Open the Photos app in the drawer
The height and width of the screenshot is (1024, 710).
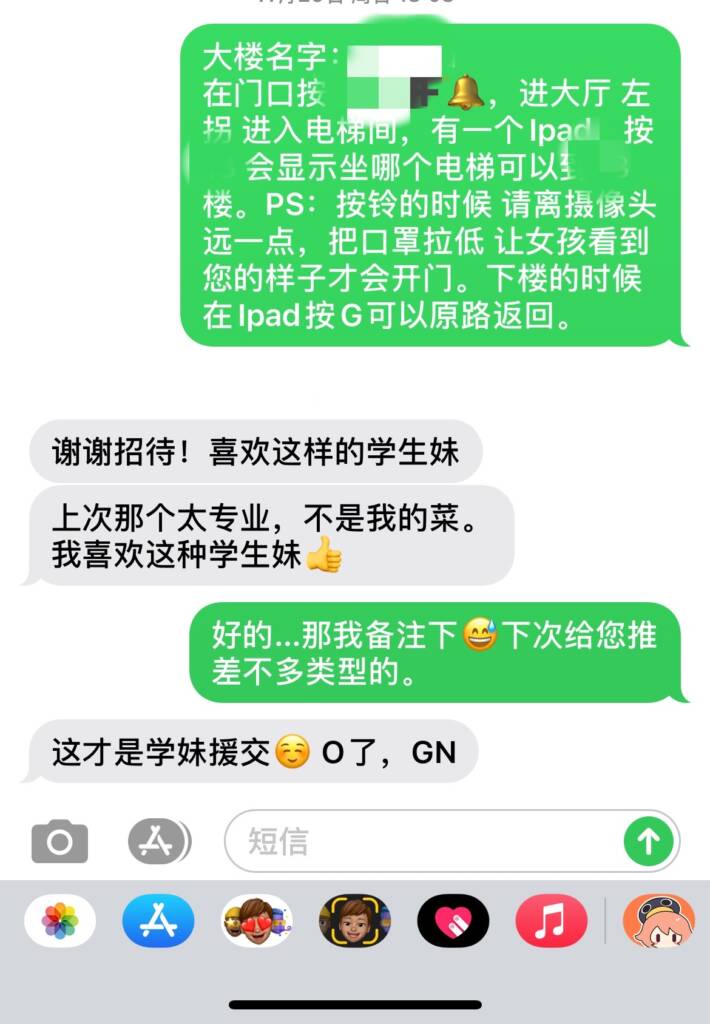tap(60, 921)
